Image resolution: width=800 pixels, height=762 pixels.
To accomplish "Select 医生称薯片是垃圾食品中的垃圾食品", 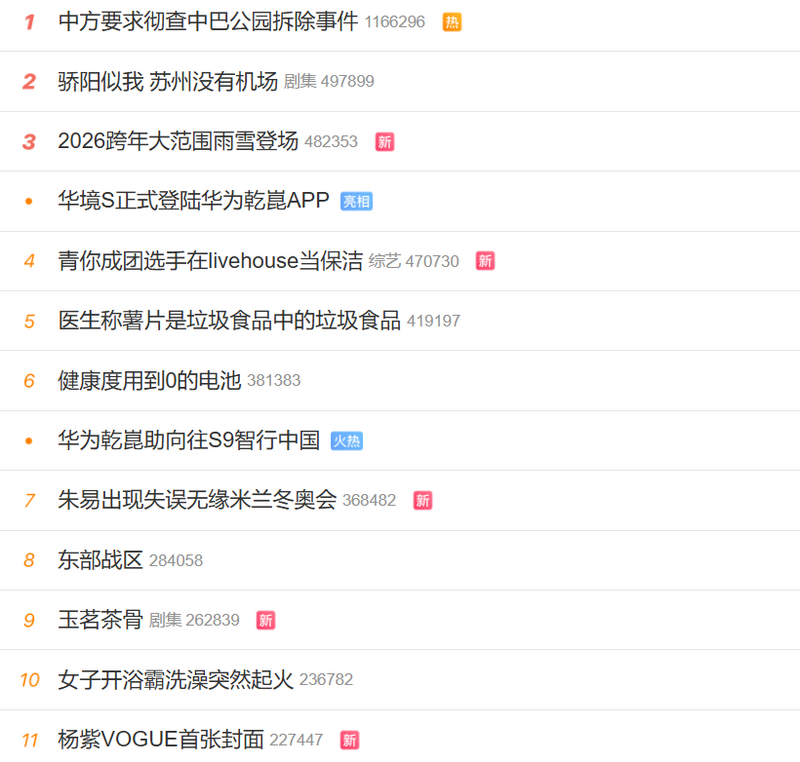I will coord(229,321).
